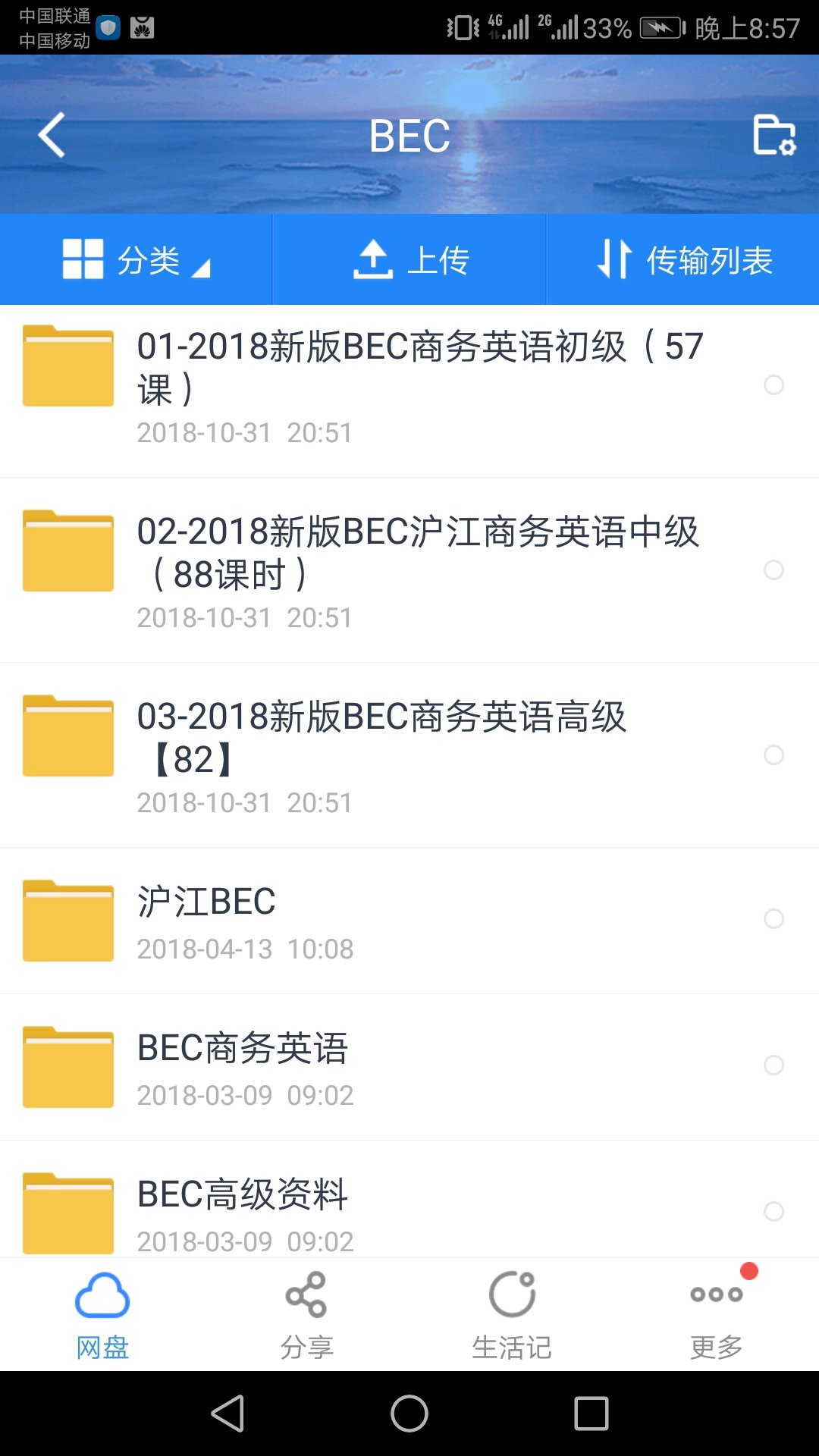Screen dimensions: 819x1456
Task: Select the 01-2018新版 folder radio circle
Action: tap(773, 385)
